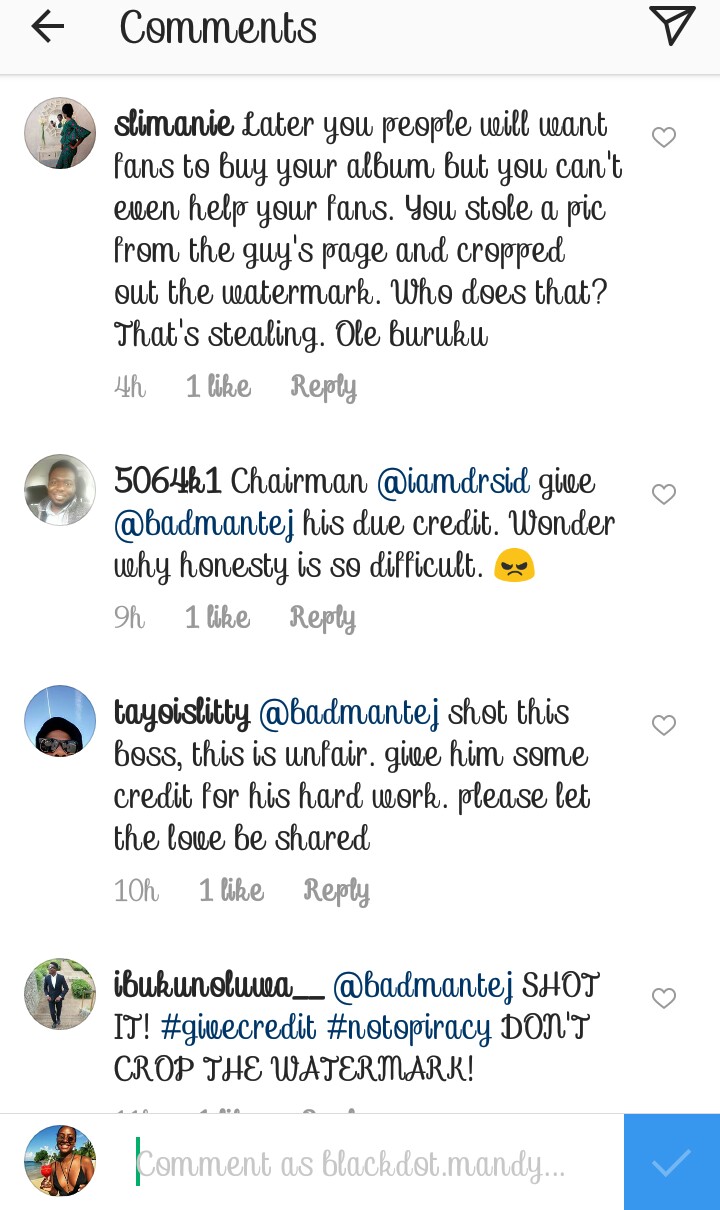Post comment with the blue checkmark button
The width and height of the screenshot is (720, 1210).
click(x=671, y=1162)
